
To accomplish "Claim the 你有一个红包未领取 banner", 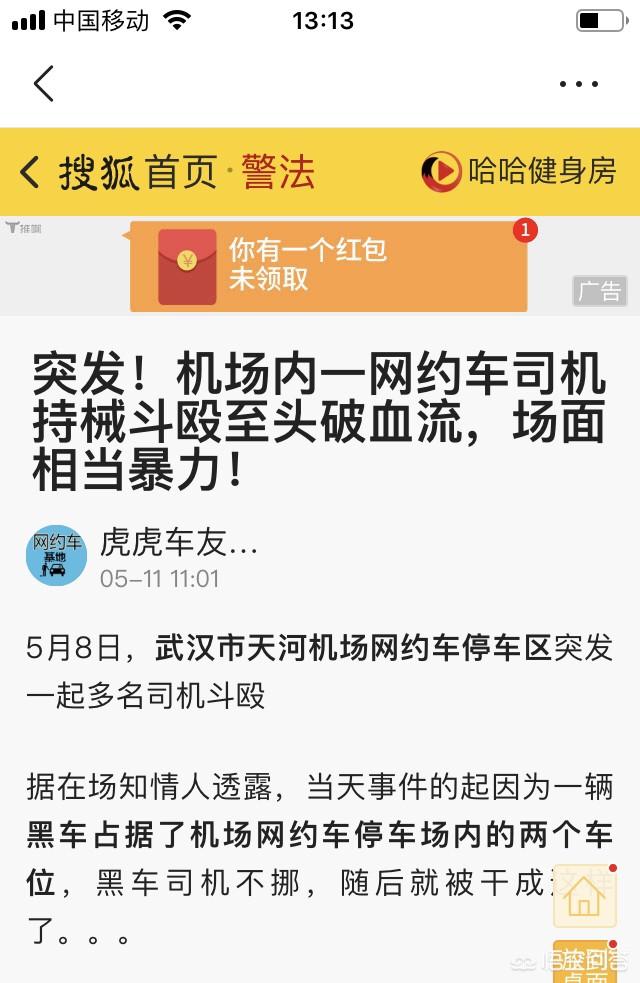I will (x=328, y=265).
